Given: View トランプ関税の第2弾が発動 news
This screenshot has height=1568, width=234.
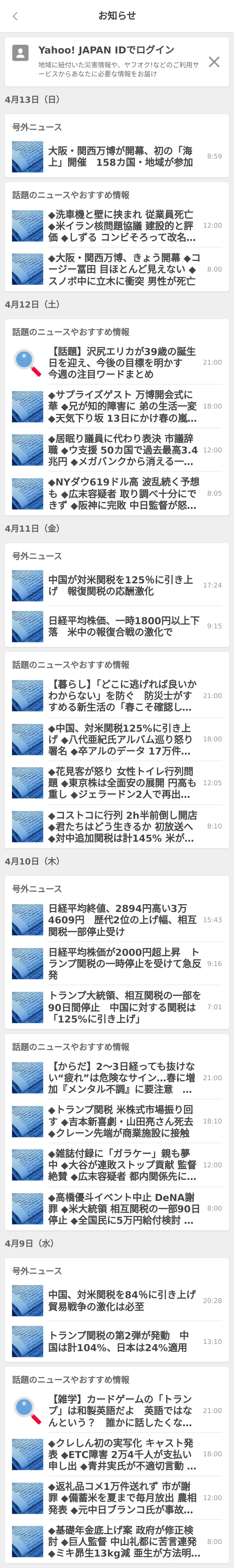Looking at the screenshot, I should [x=122, y=1341].
